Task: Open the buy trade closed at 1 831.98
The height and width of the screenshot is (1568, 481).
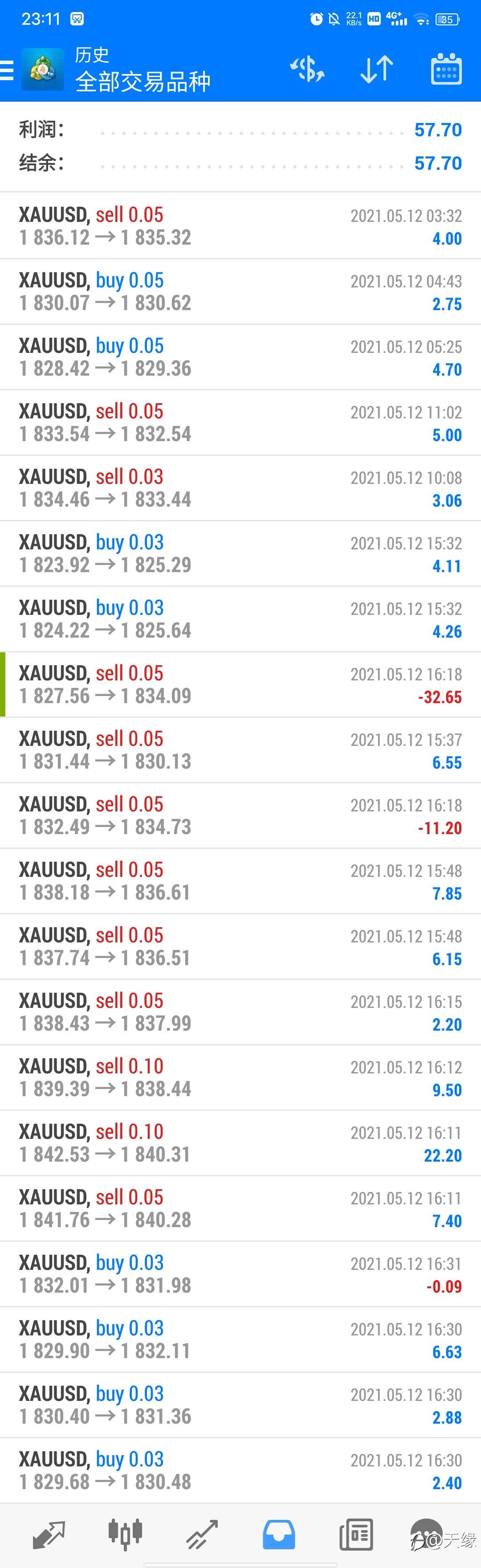Action: (x=240, y=1273)
